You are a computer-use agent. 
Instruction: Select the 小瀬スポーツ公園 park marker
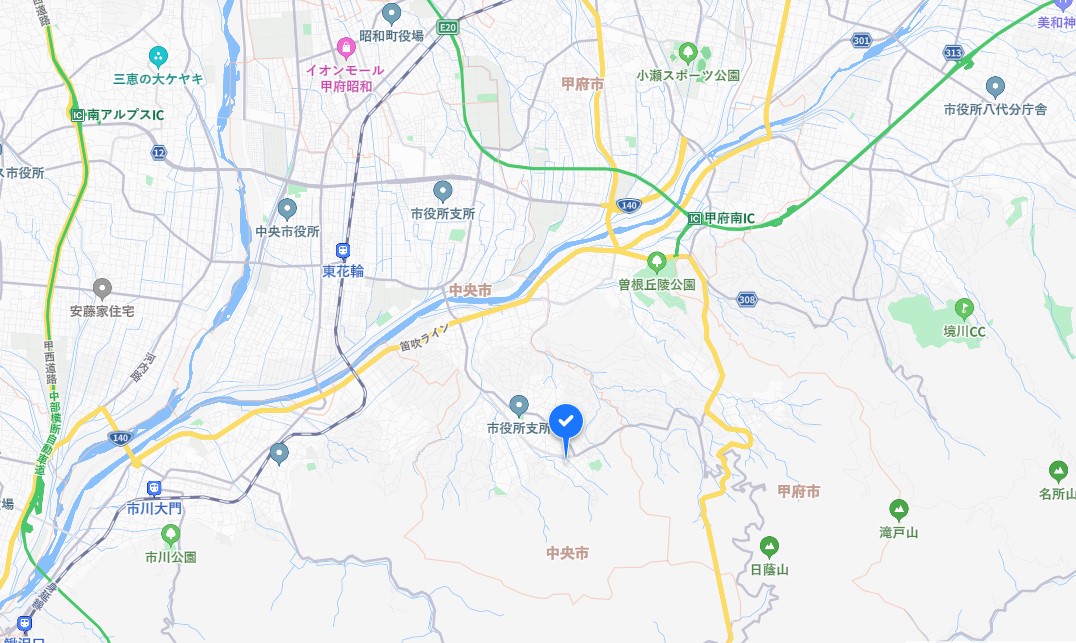(x=687, y=52)
